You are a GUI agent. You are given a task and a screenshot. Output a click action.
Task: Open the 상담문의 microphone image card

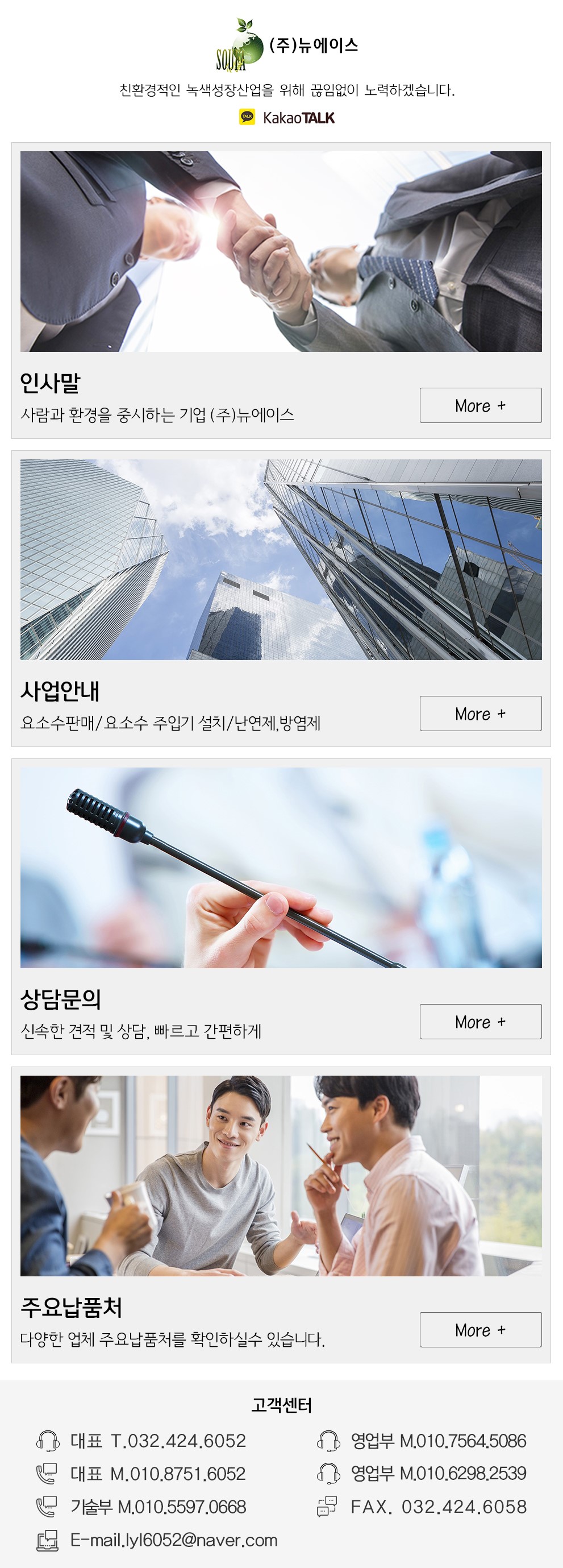tap(281, 868)
